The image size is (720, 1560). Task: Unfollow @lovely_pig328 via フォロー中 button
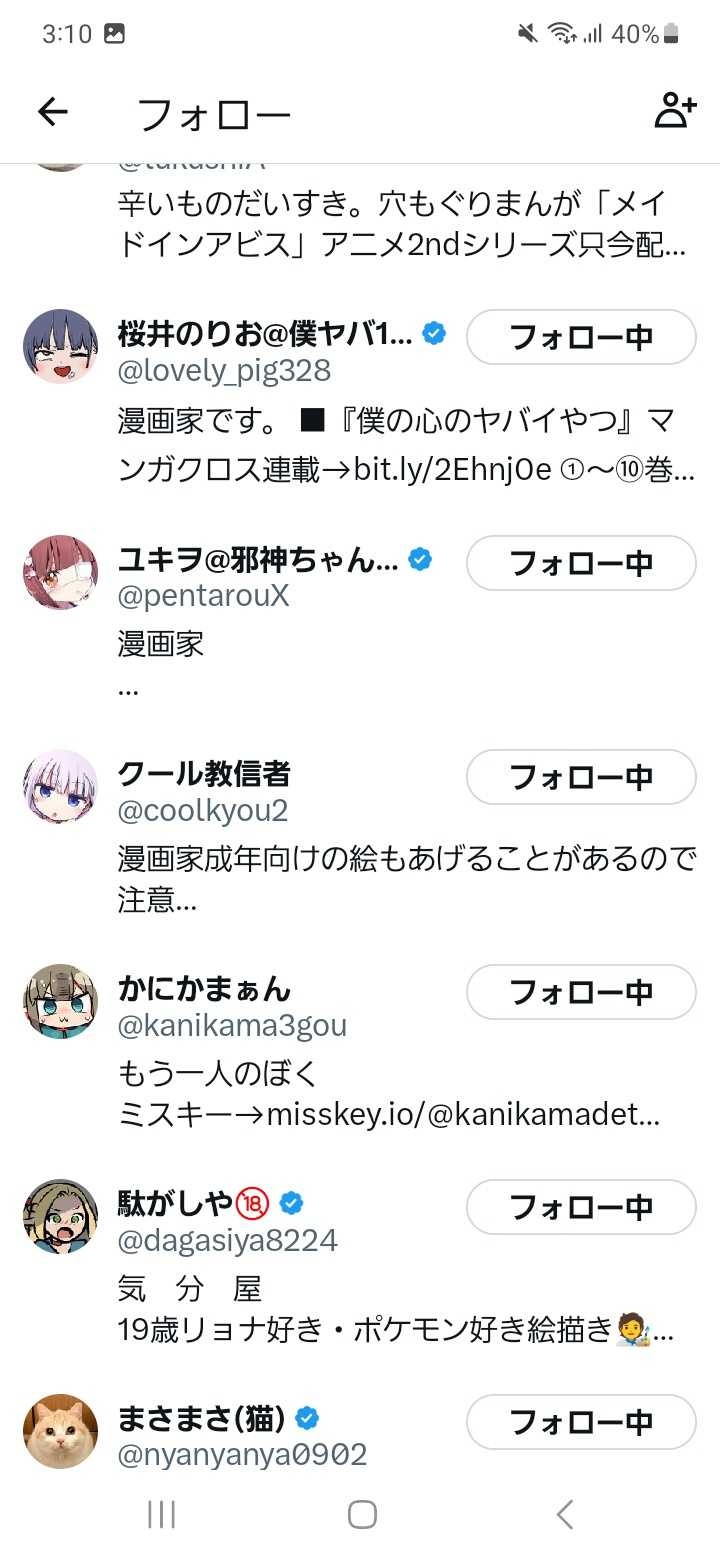point(581,337)
